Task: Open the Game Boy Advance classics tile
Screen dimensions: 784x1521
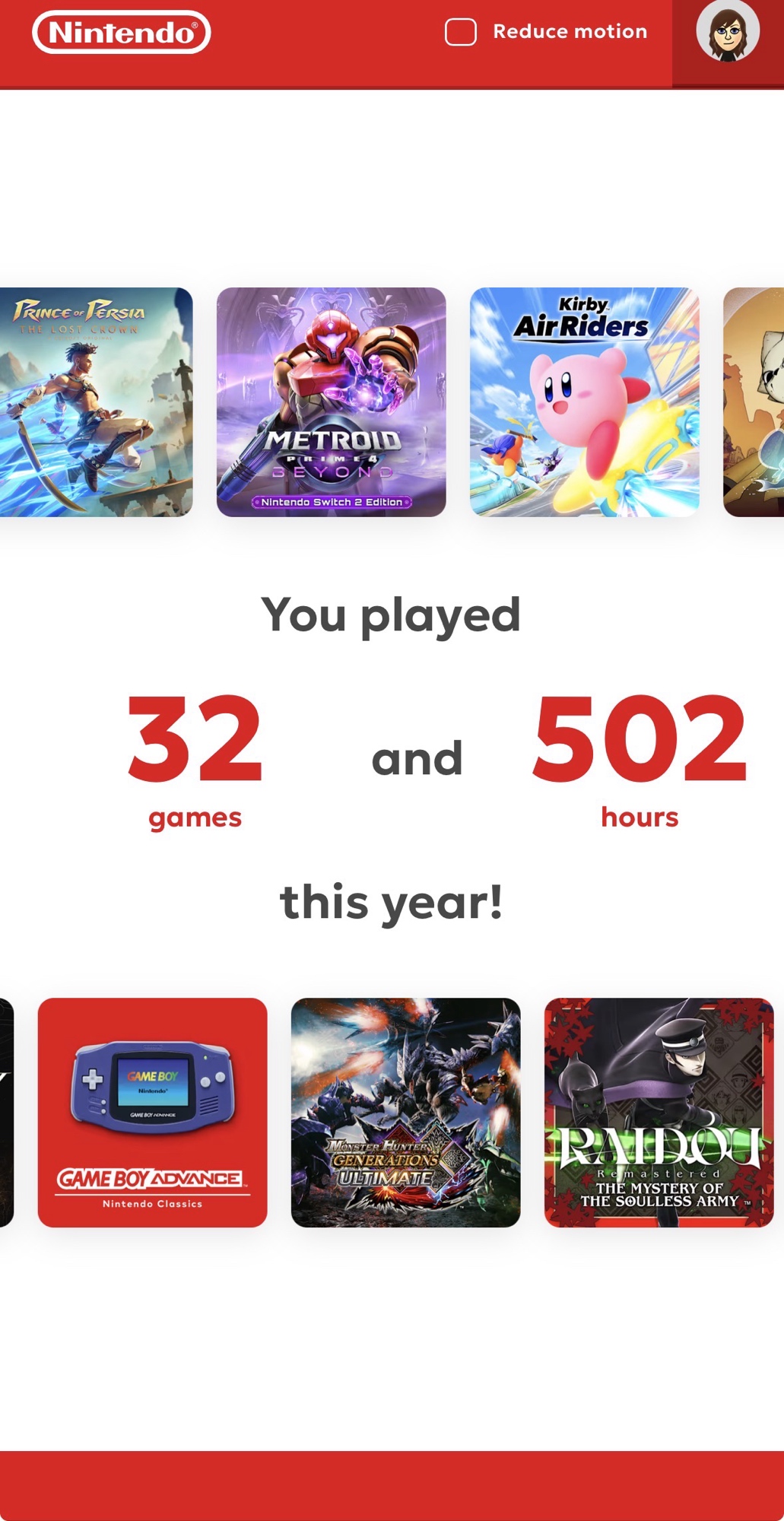Action: (152, 1113)
